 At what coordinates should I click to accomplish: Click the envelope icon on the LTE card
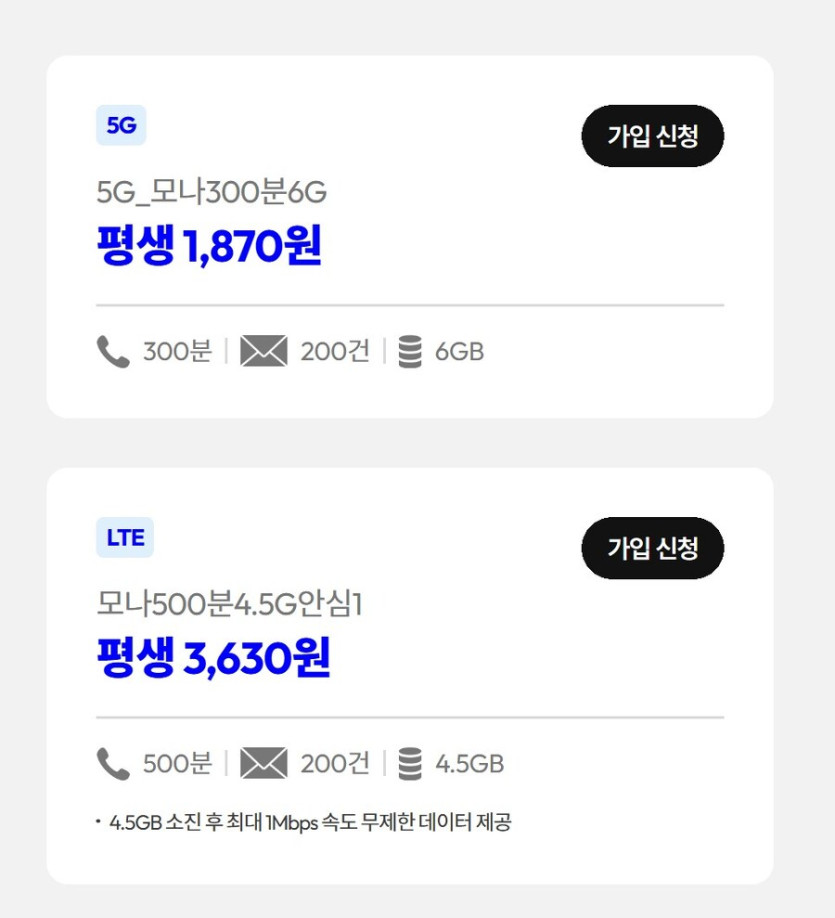(x=263, y=763)
